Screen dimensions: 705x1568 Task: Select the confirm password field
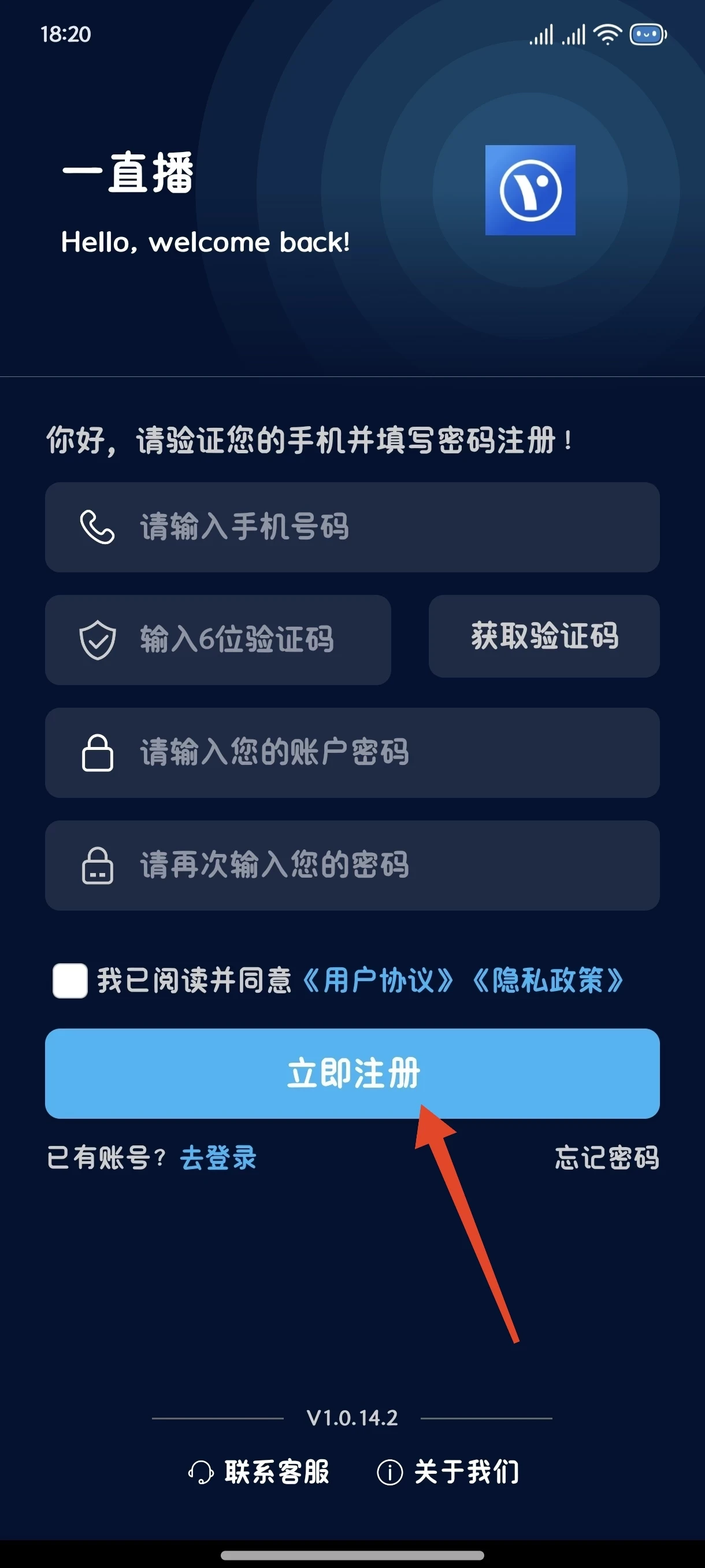pos(352,866)
